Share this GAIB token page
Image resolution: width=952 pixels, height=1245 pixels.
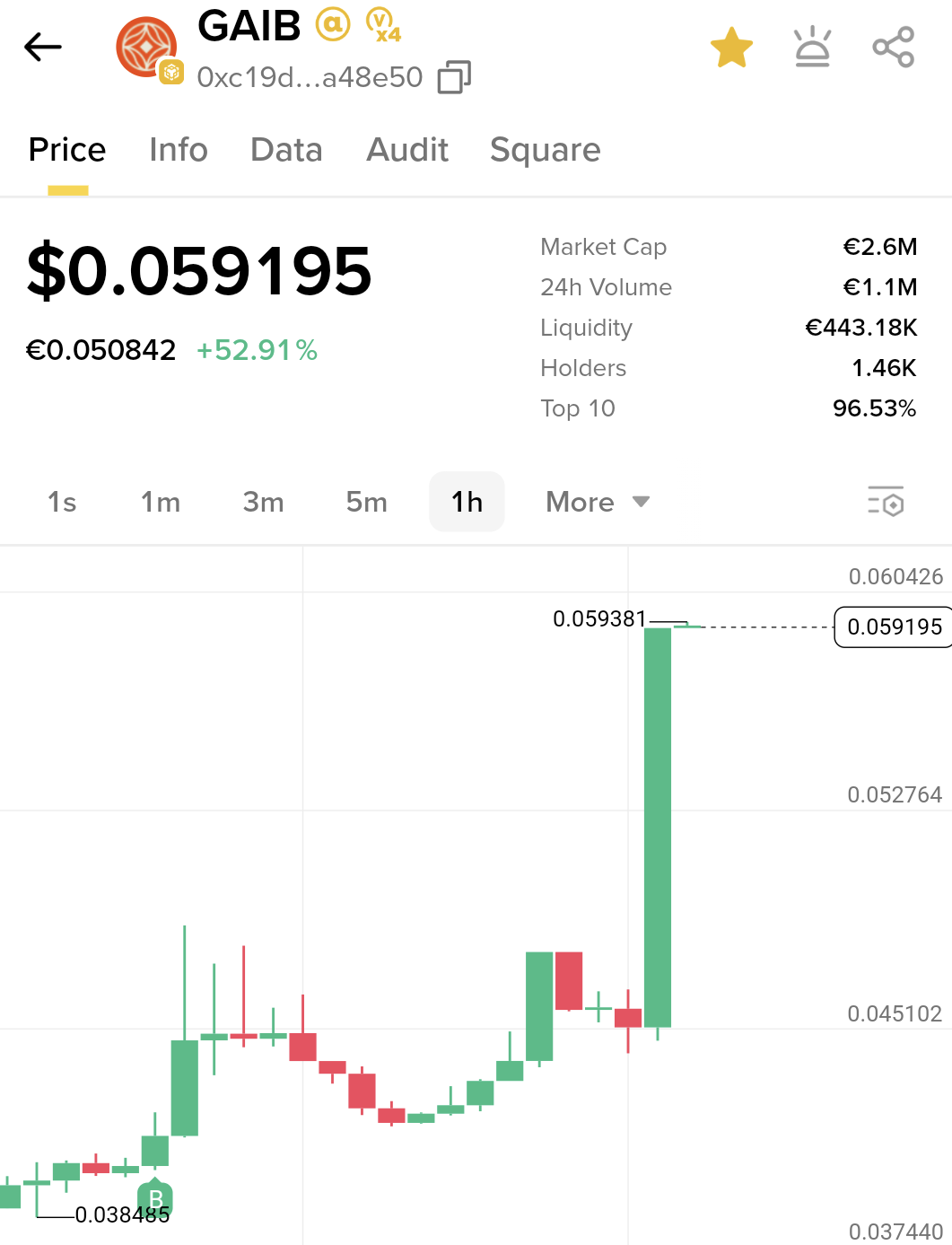tap(893, 48)
